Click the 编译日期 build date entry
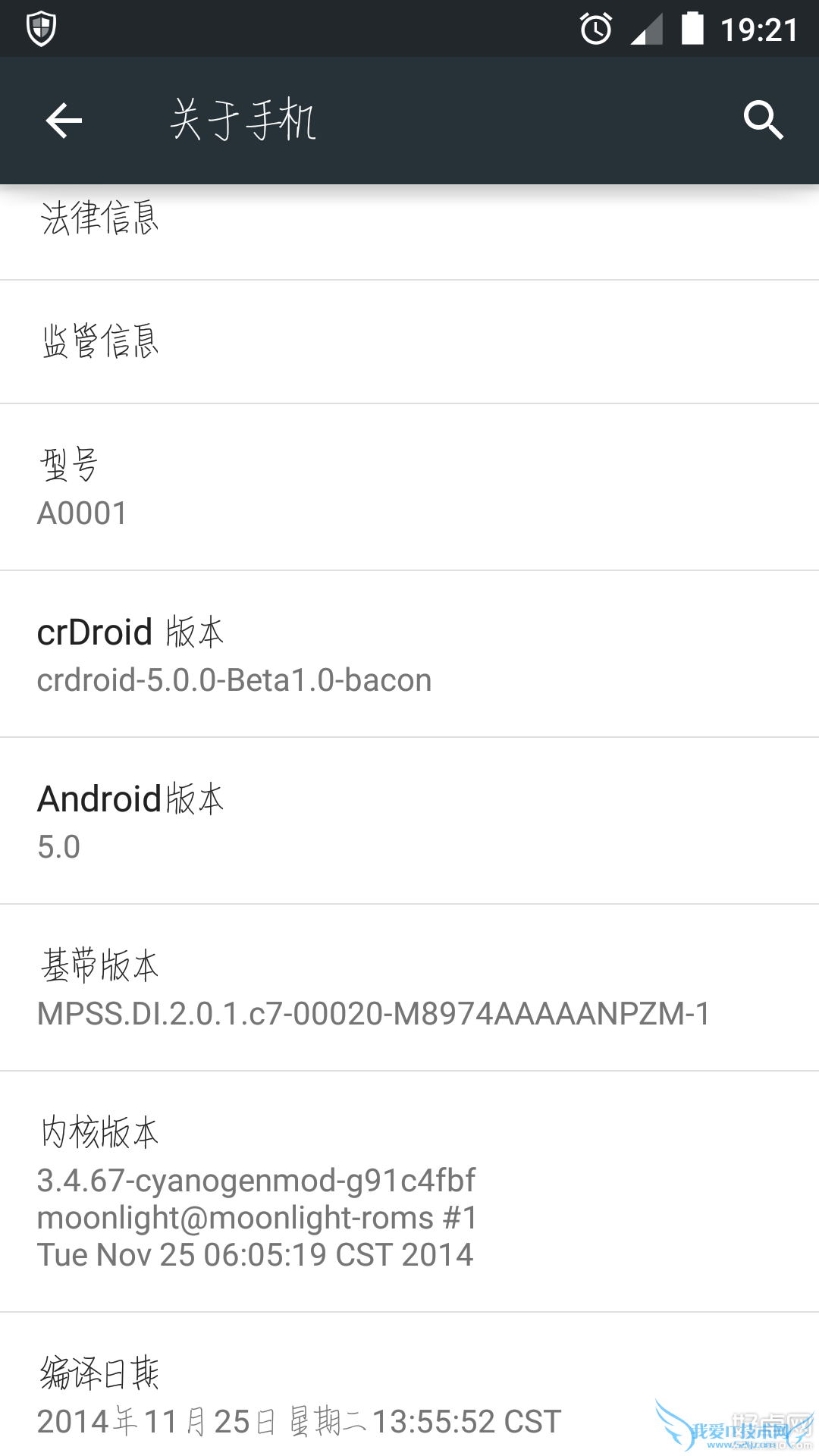Screen dimensions: 819x1456 409,1395
